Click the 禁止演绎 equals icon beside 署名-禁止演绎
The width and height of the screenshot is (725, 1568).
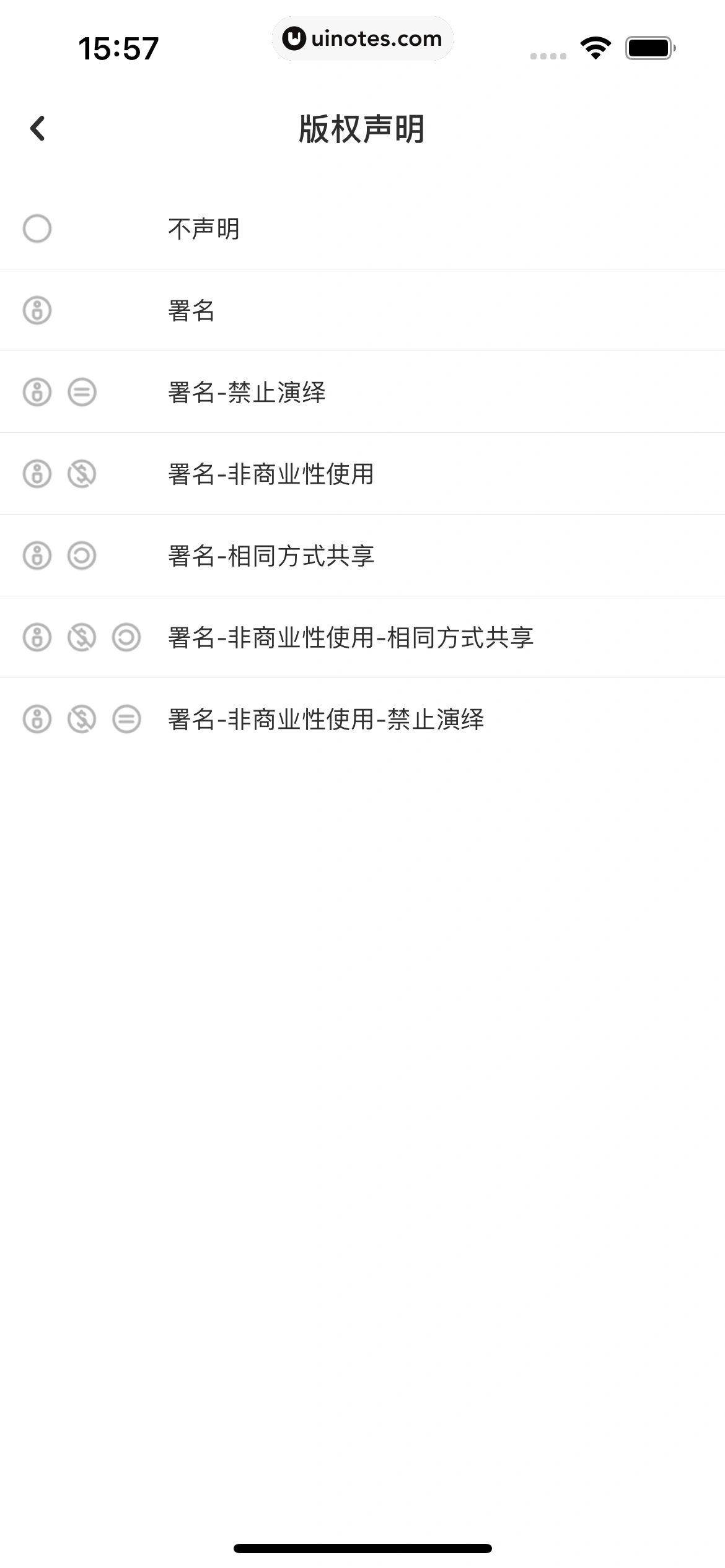[81, 392]
